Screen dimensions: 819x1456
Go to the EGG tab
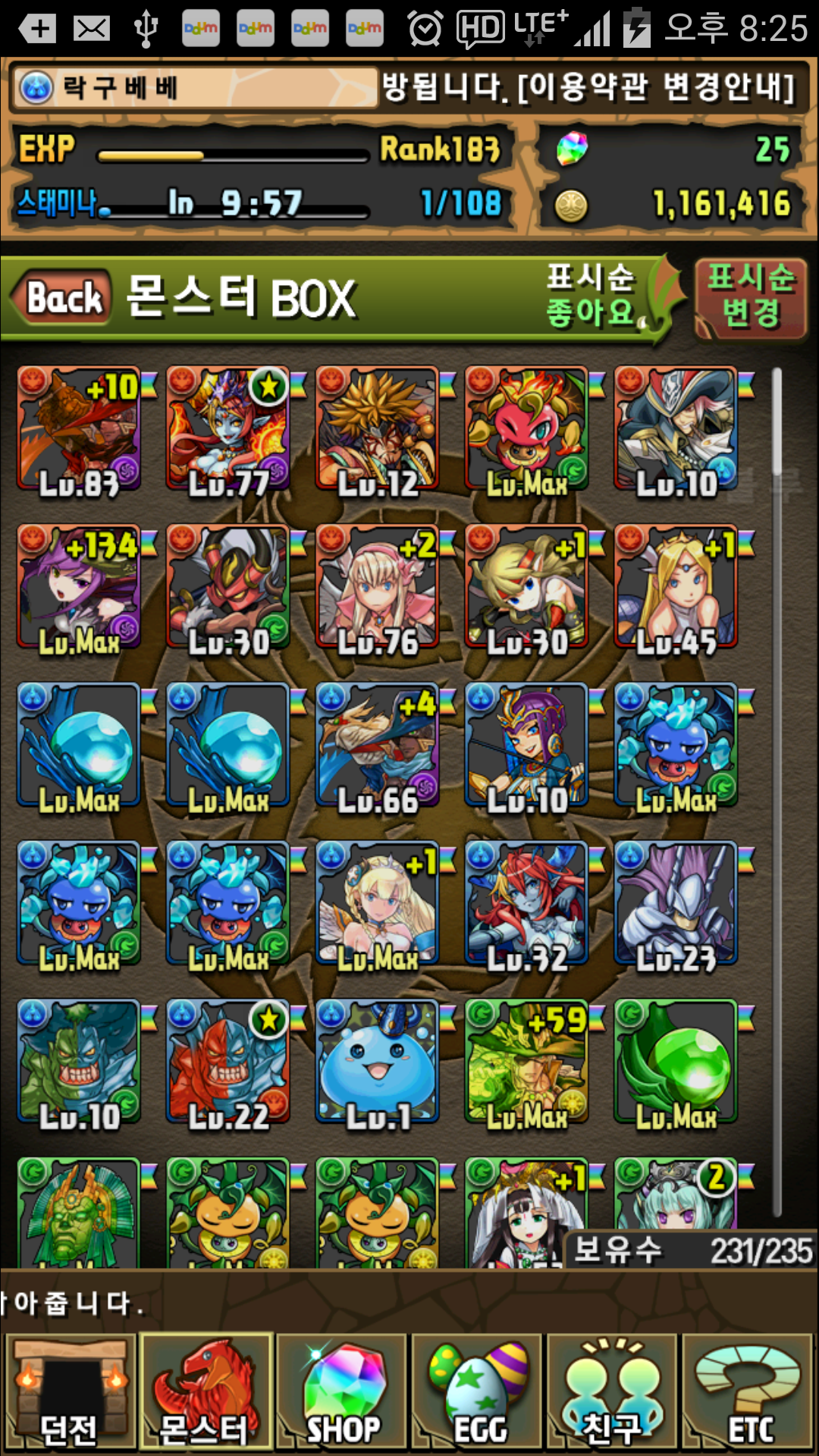pyautogui.click(x=478, y=1392)
